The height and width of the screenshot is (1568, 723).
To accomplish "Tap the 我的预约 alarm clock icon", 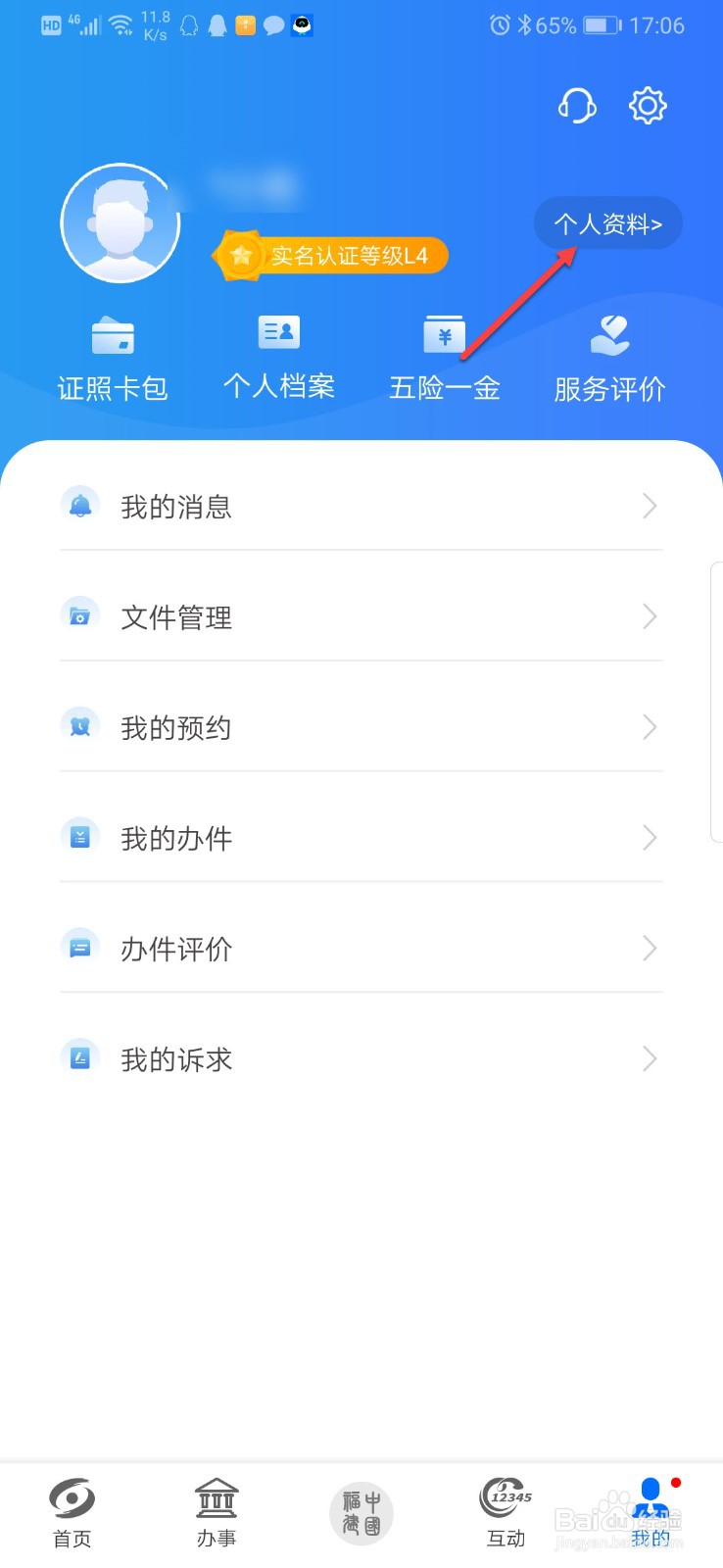I will coord(80,724).
